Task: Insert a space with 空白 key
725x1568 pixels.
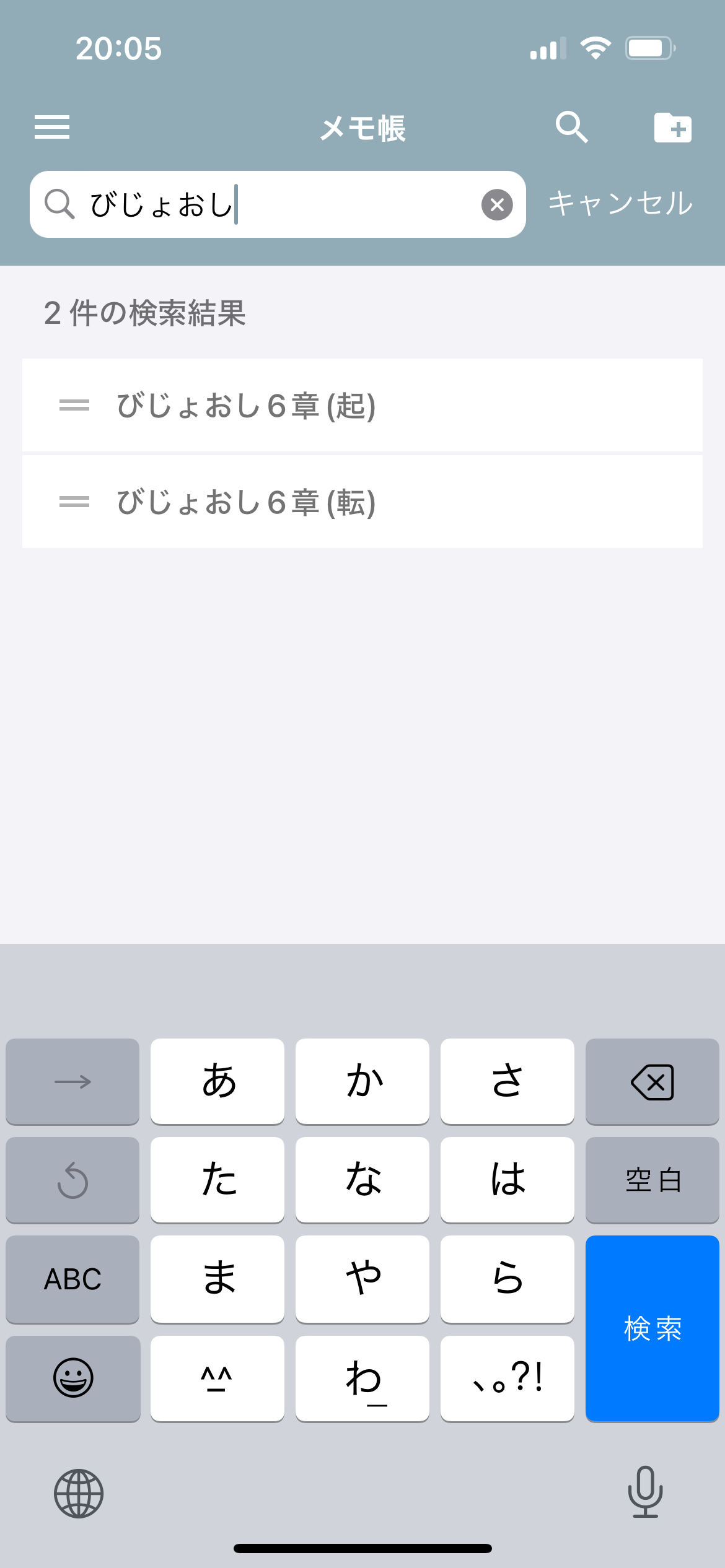Action: tap(652, 1180)
